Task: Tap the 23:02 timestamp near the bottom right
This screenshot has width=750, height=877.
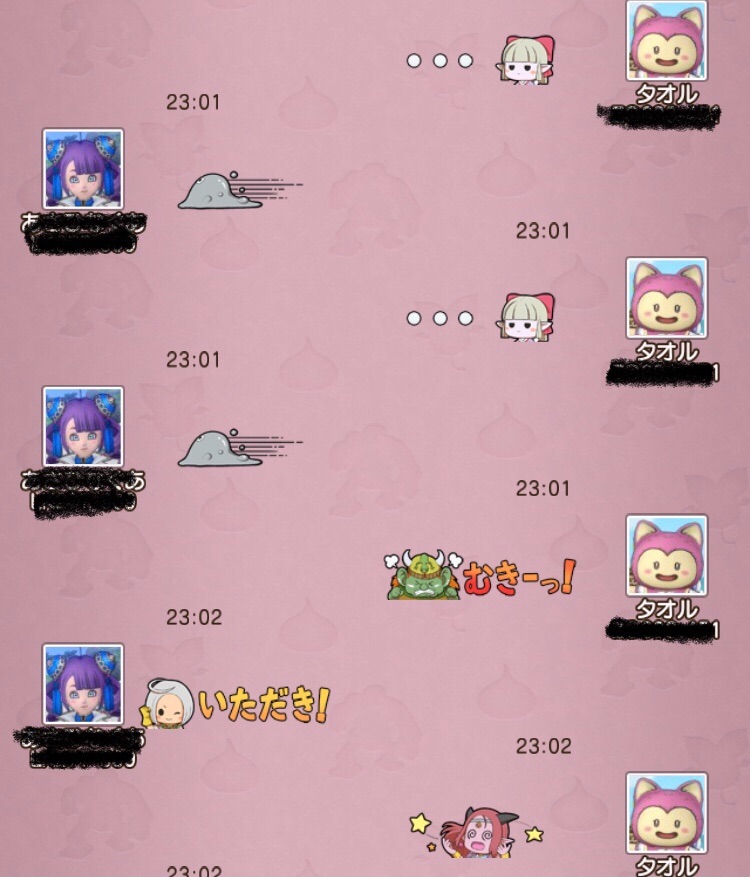Action: (x=545, y=744)
